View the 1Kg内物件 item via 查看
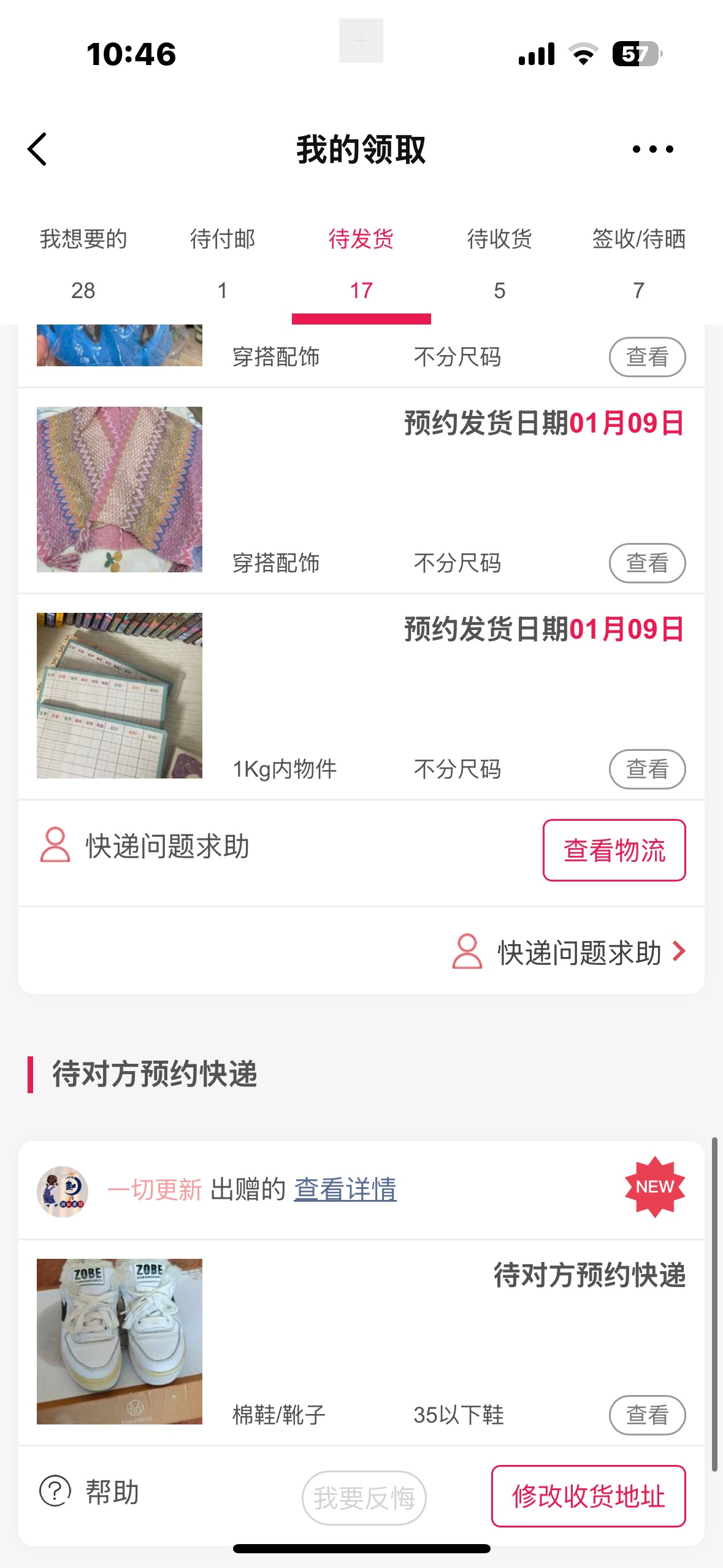 point(647,769)
